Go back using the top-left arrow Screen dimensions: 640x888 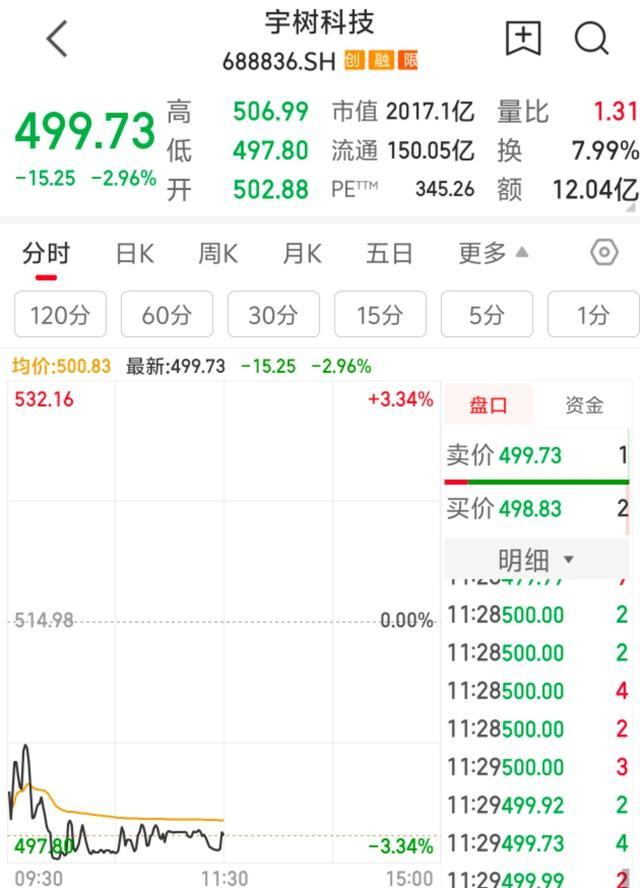57,39
